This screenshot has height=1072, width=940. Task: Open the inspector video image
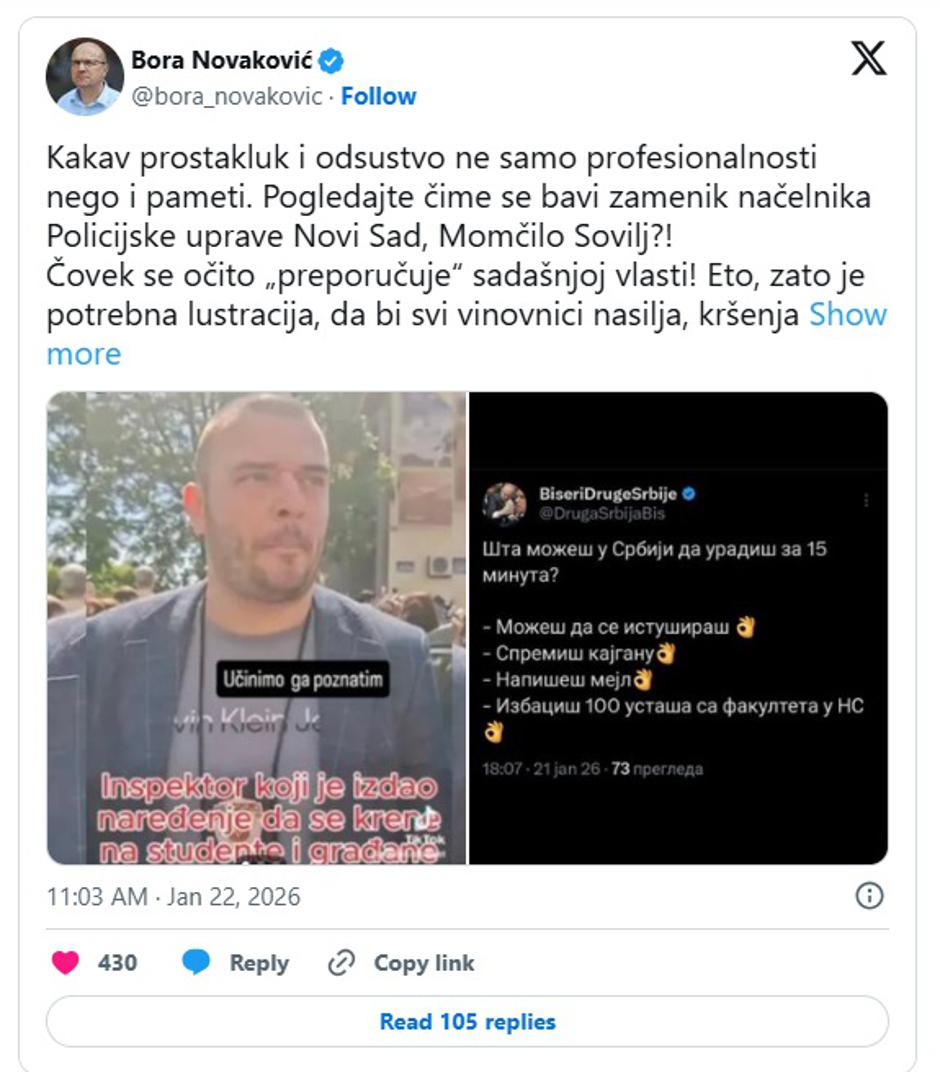pyautogui.click(x=256, y=627)
